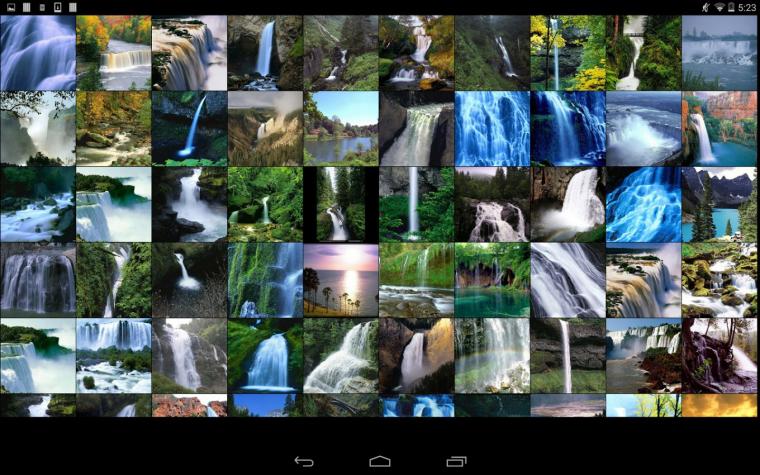
Task: Select the thin waterfall framed by yellow foliage
Action: 568,53
